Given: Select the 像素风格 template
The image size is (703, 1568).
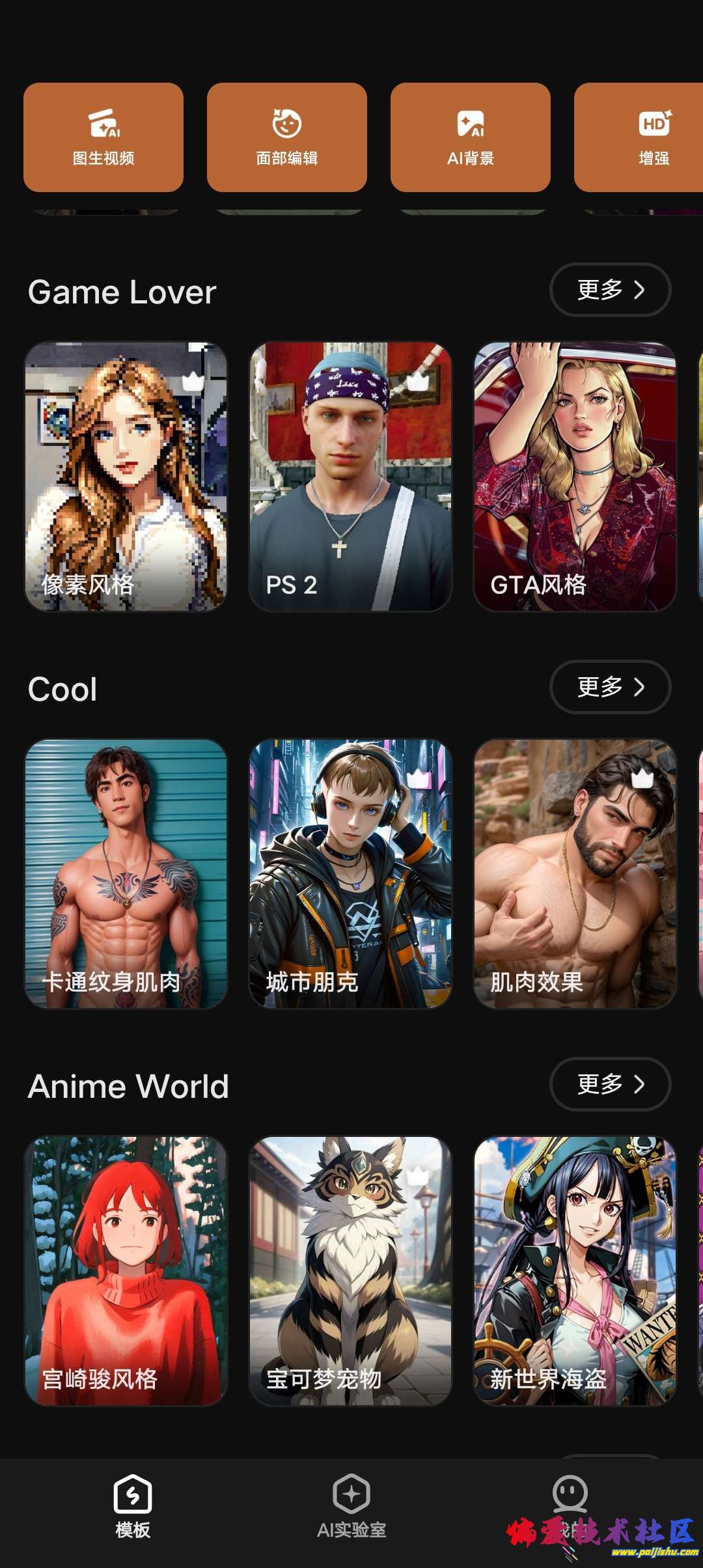Looking at the screenshot, I should click(126, 477).
